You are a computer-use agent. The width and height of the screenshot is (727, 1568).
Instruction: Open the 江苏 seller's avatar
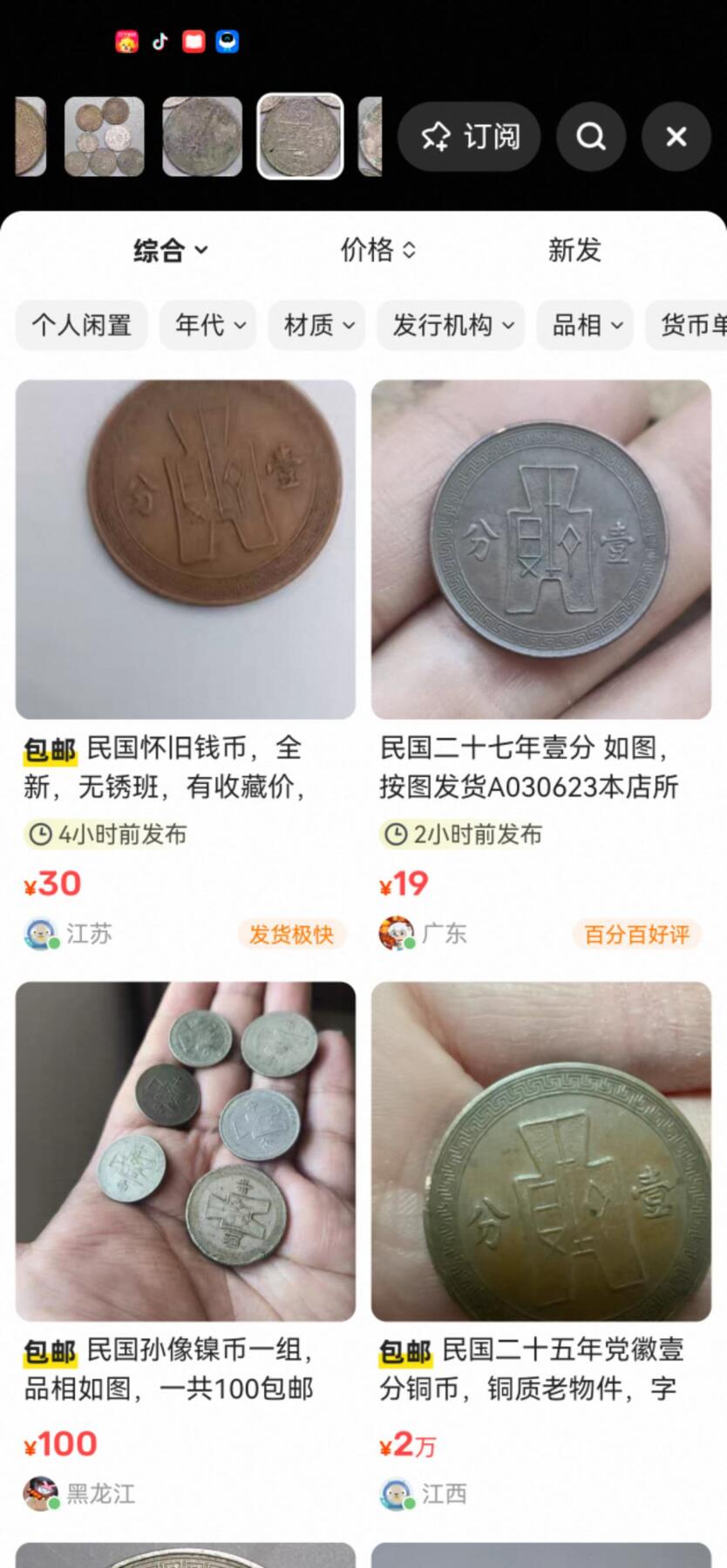pos(40,933)
